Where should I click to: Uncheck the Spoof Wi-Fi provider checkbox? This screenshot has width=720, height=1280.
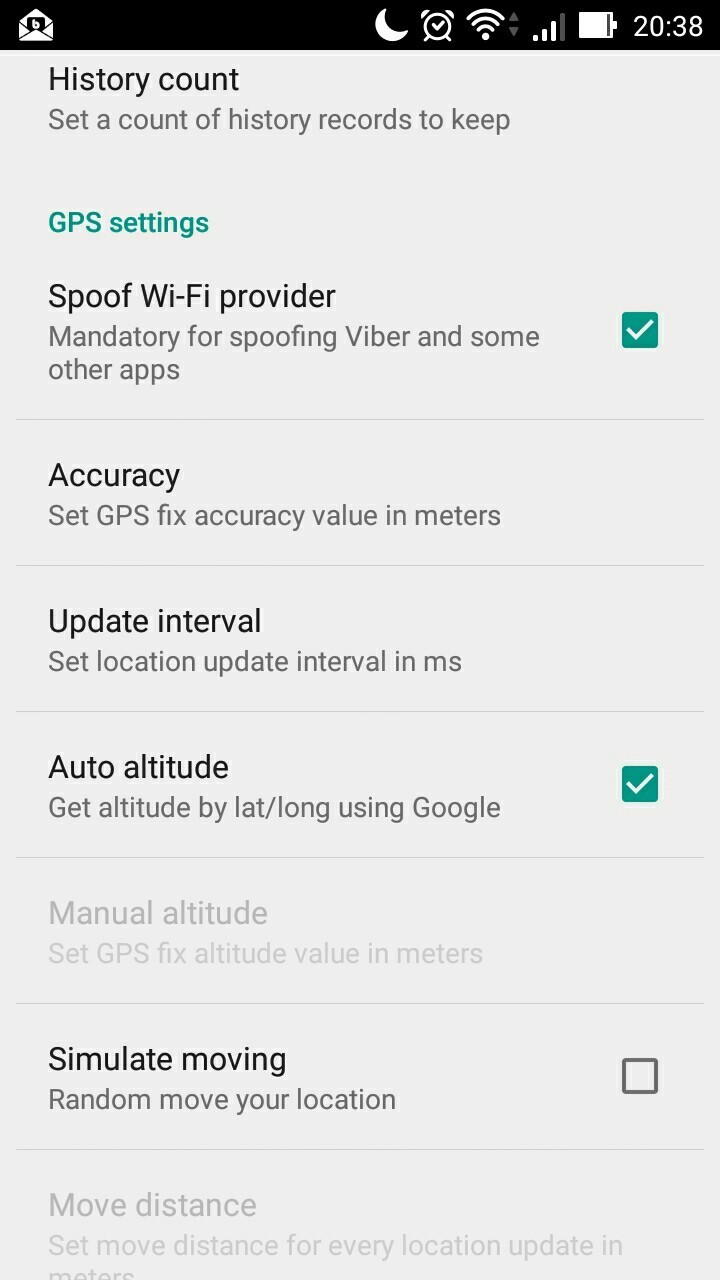tap(640, 330)
